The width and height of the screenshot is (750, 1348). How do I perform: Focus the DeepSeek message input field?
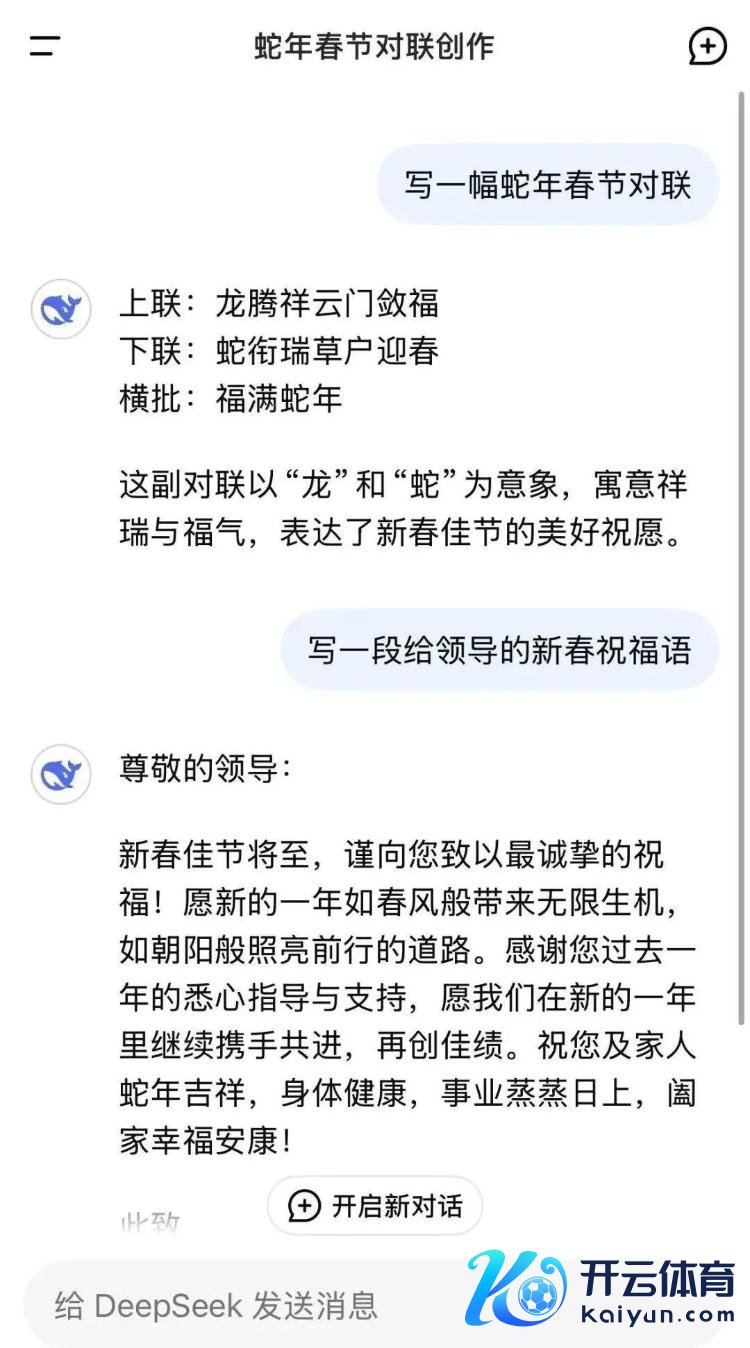(240, 1305)
